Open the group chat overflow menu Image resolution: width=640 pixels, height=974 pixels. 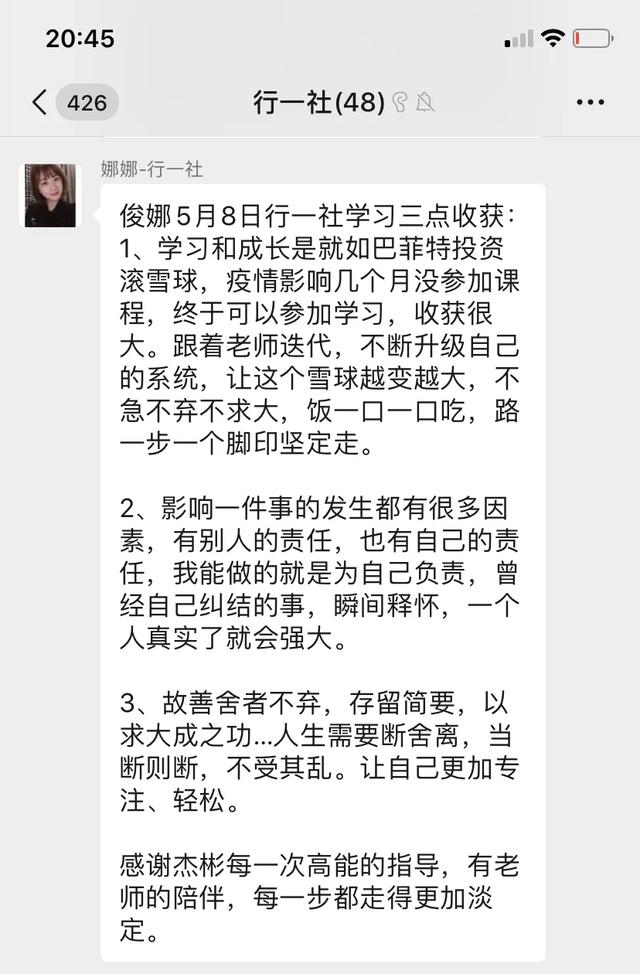coord(590,102)
